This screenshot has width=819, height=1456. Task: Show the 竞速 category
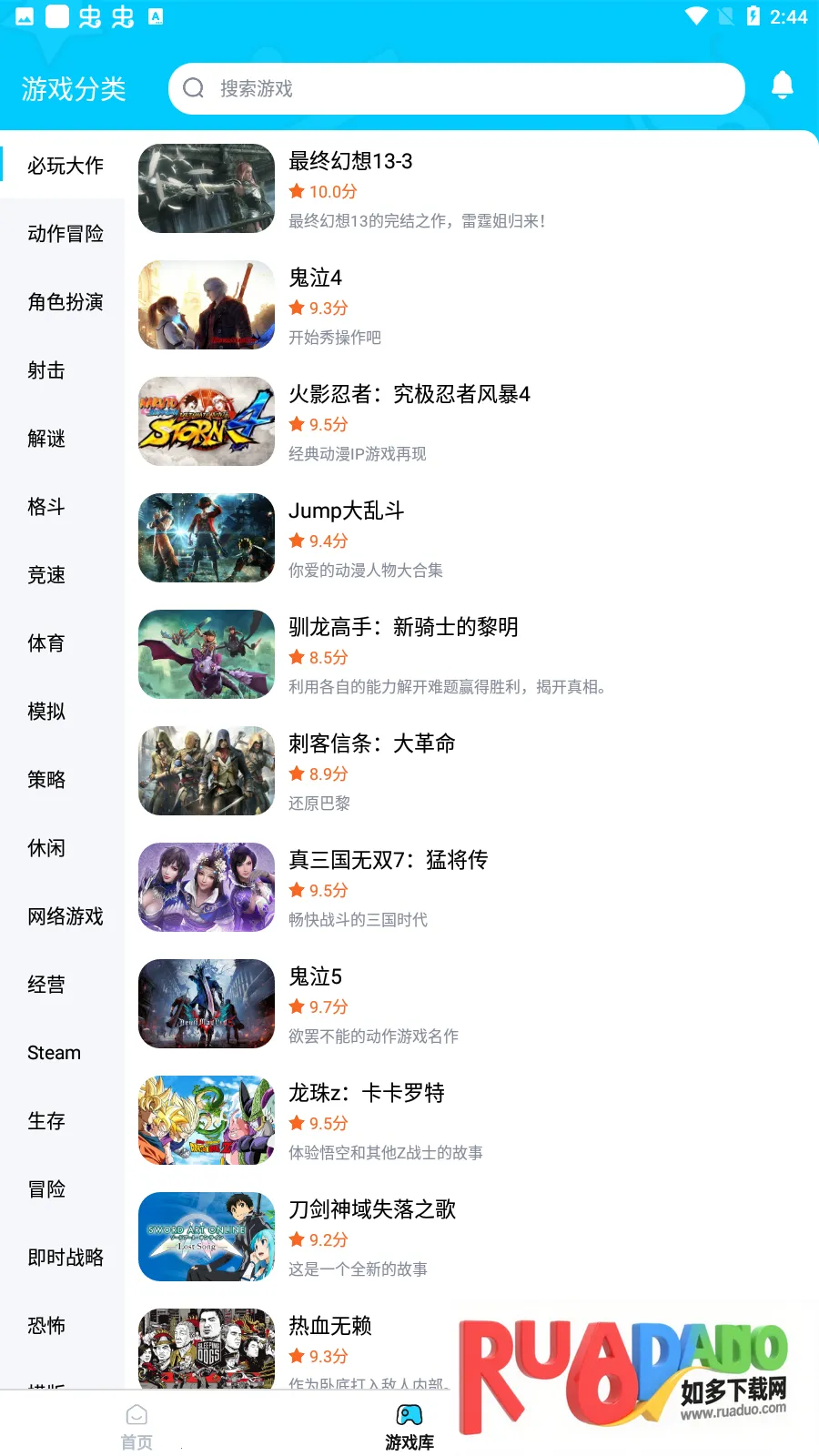coord(46,575)
